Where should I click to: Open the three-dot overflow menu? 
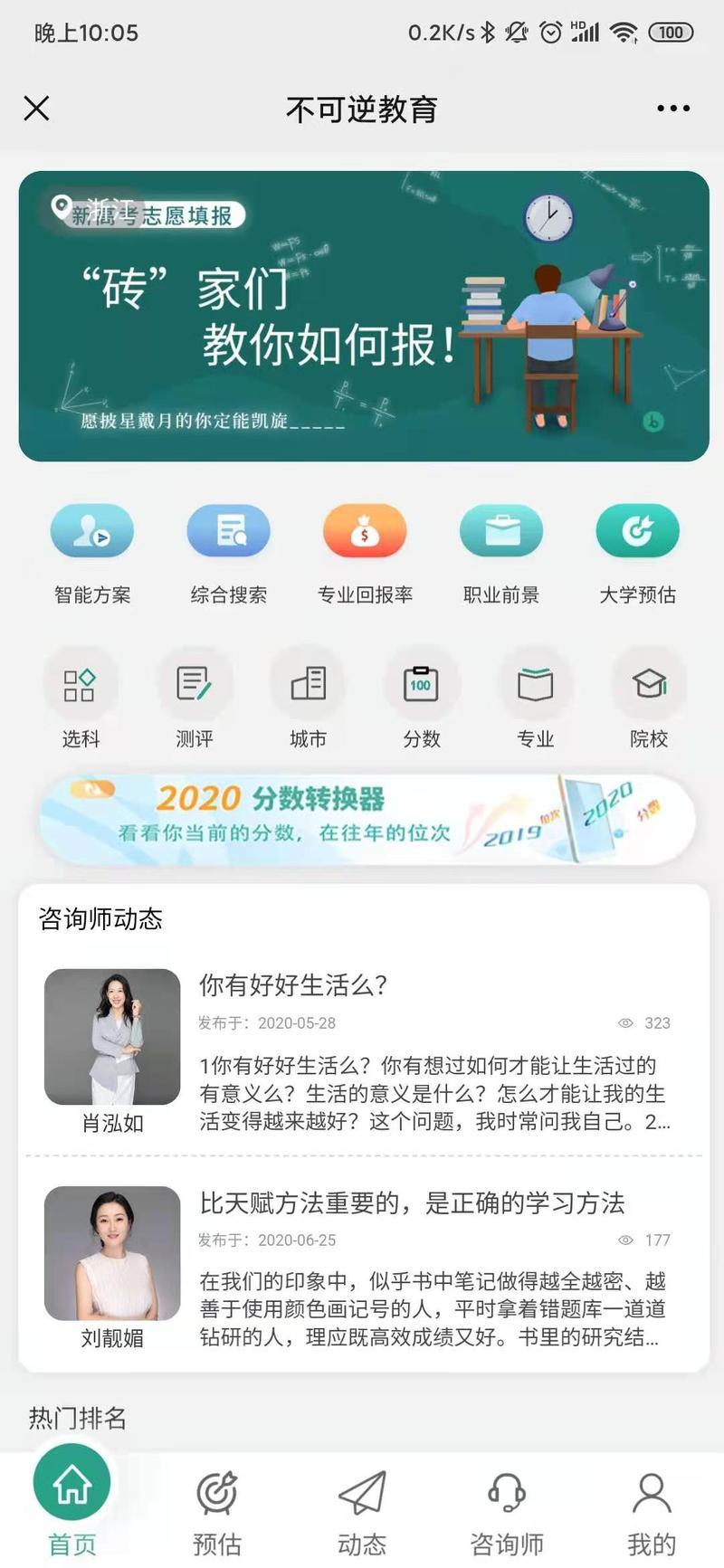[x=672, y=109]
